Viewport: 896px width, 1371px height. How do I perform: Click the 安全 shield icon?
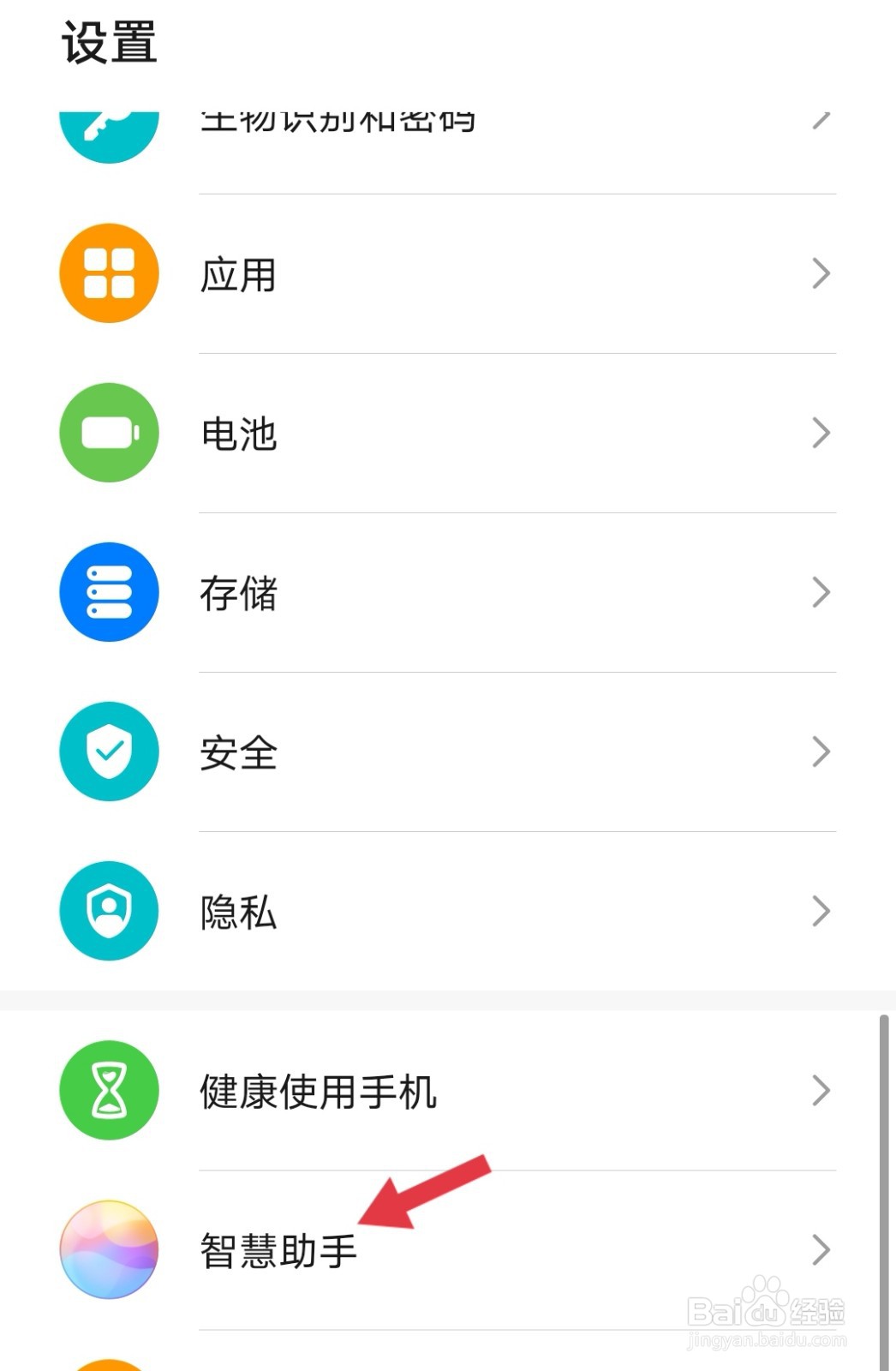109,751
